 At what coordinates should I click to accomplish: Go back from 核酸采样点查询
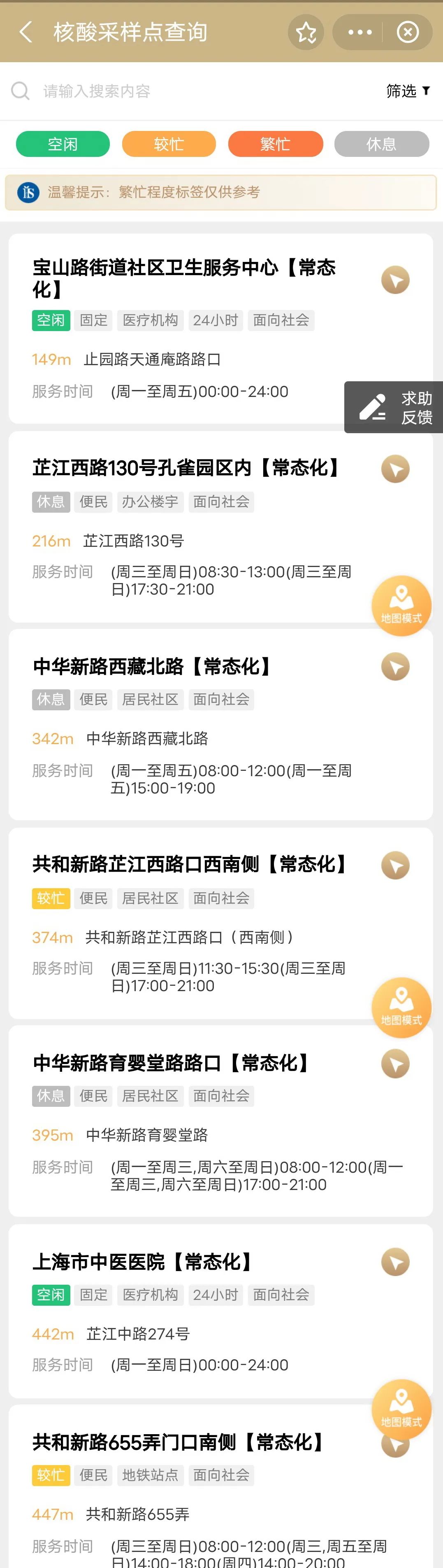coord(26,32)
